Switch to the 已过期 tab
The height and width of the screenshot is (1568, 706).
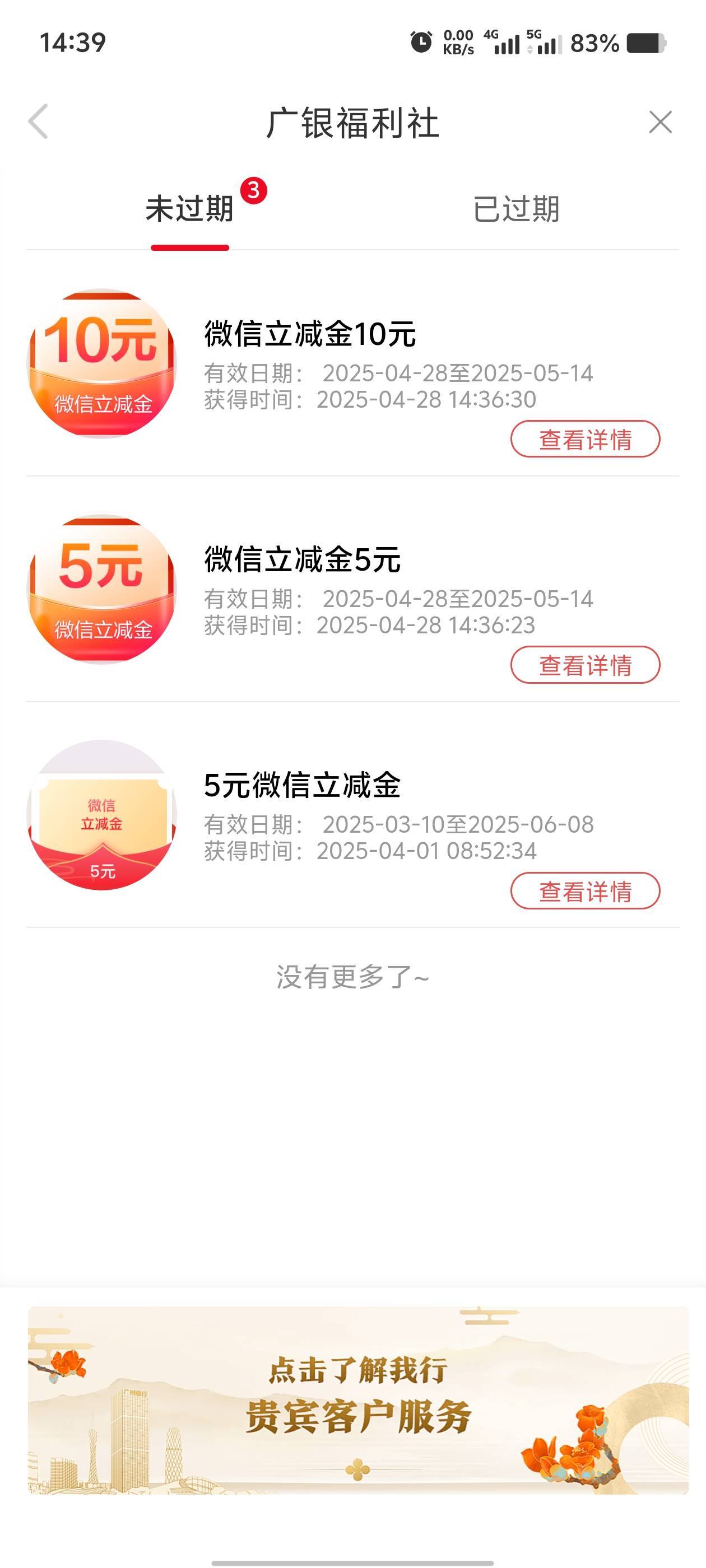[x=516, y=209]
